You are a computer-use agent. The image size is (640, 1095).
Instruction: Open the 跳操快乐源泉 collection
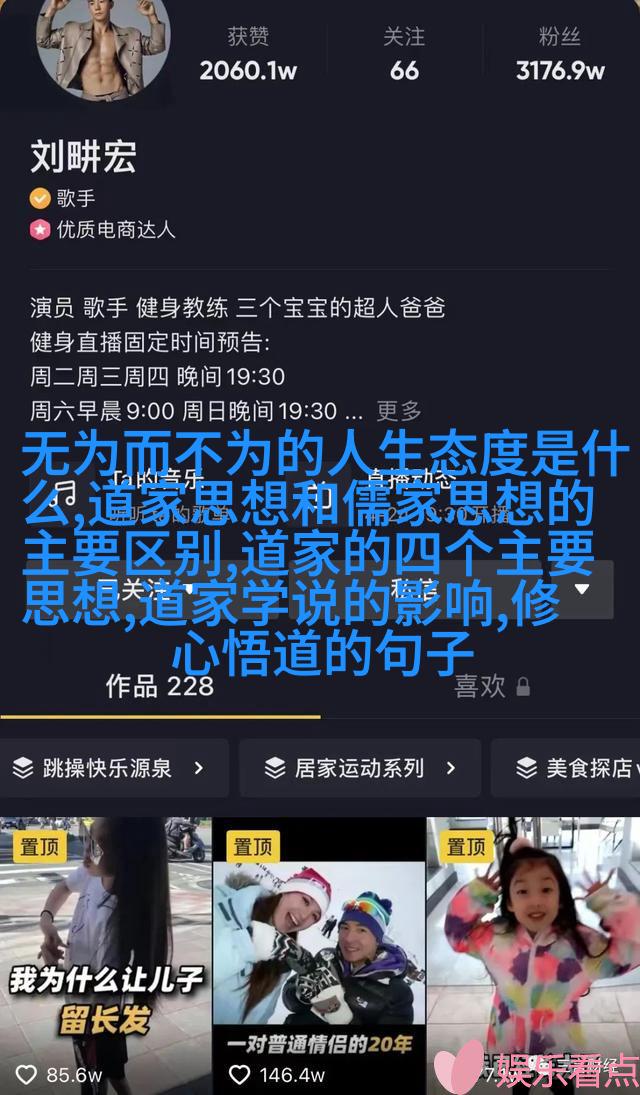coord(108,768)
